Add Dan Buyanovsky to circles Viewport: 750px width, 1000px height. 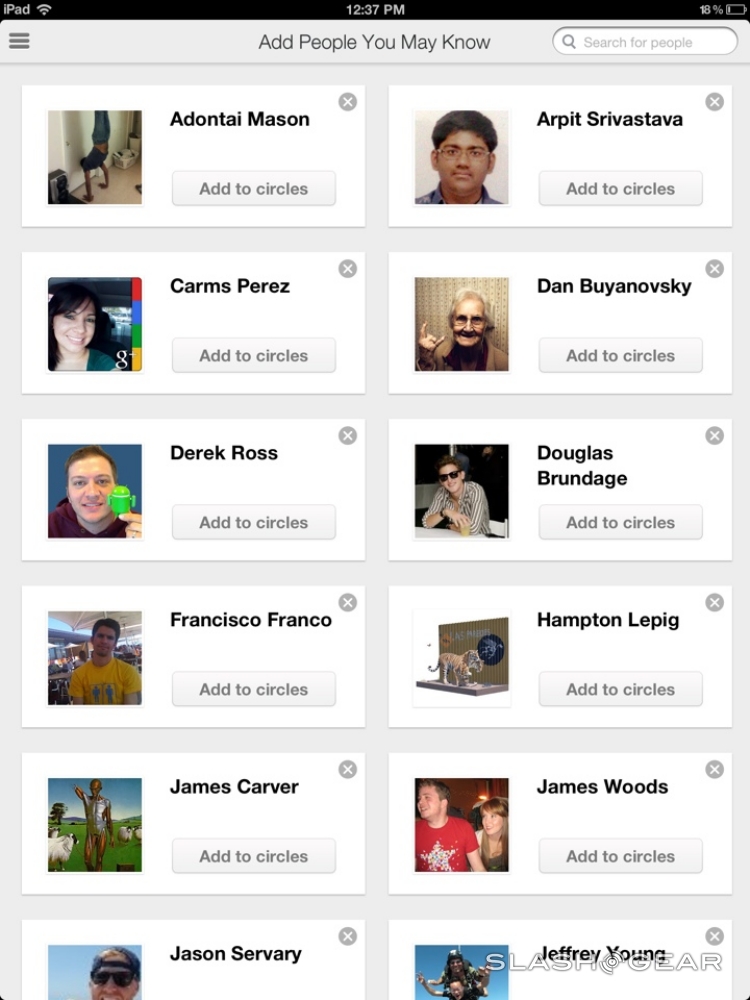click(x=620, y=355)
